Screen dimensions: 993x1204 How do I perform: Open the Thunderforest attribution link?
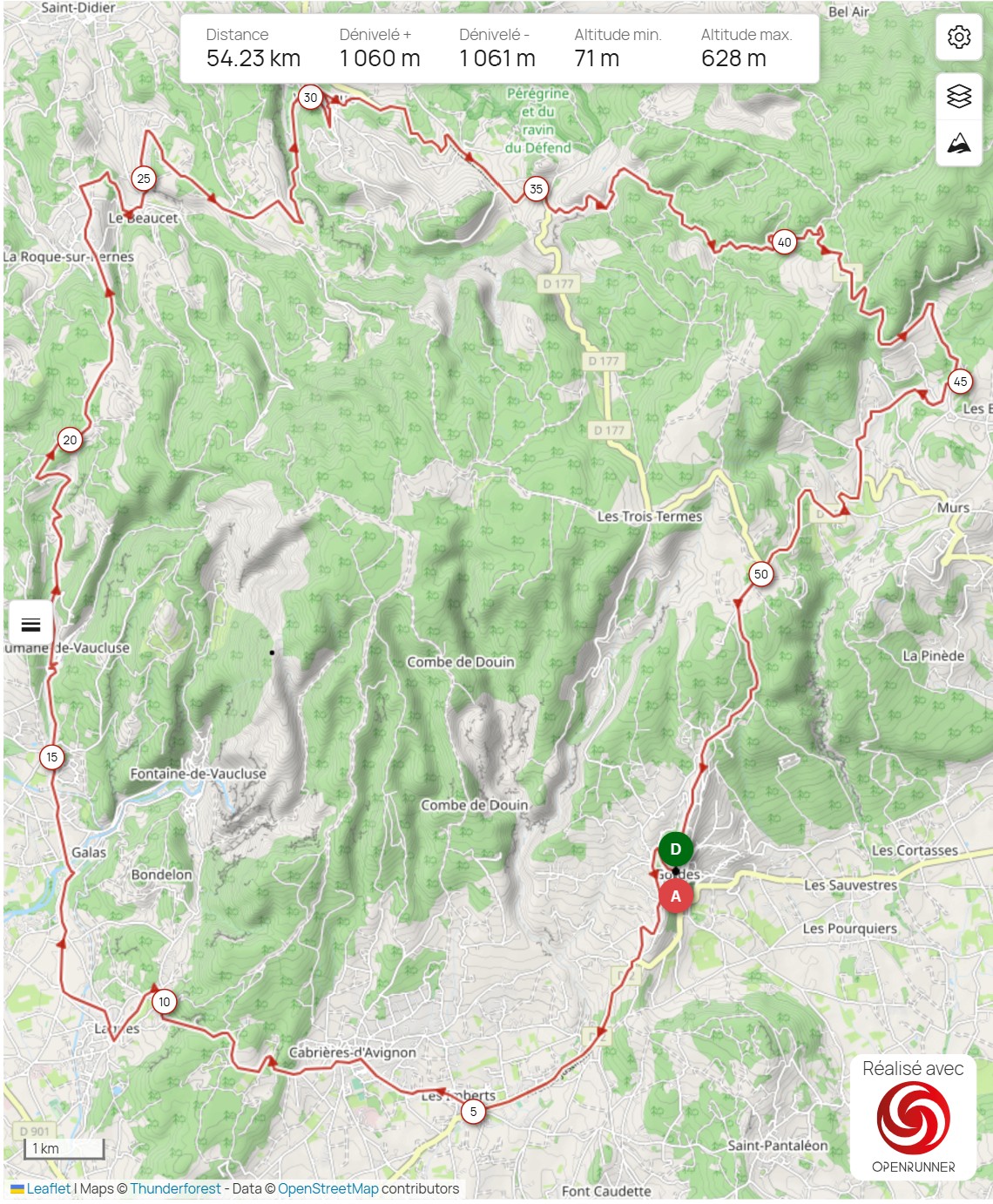tap(175, 1188)
